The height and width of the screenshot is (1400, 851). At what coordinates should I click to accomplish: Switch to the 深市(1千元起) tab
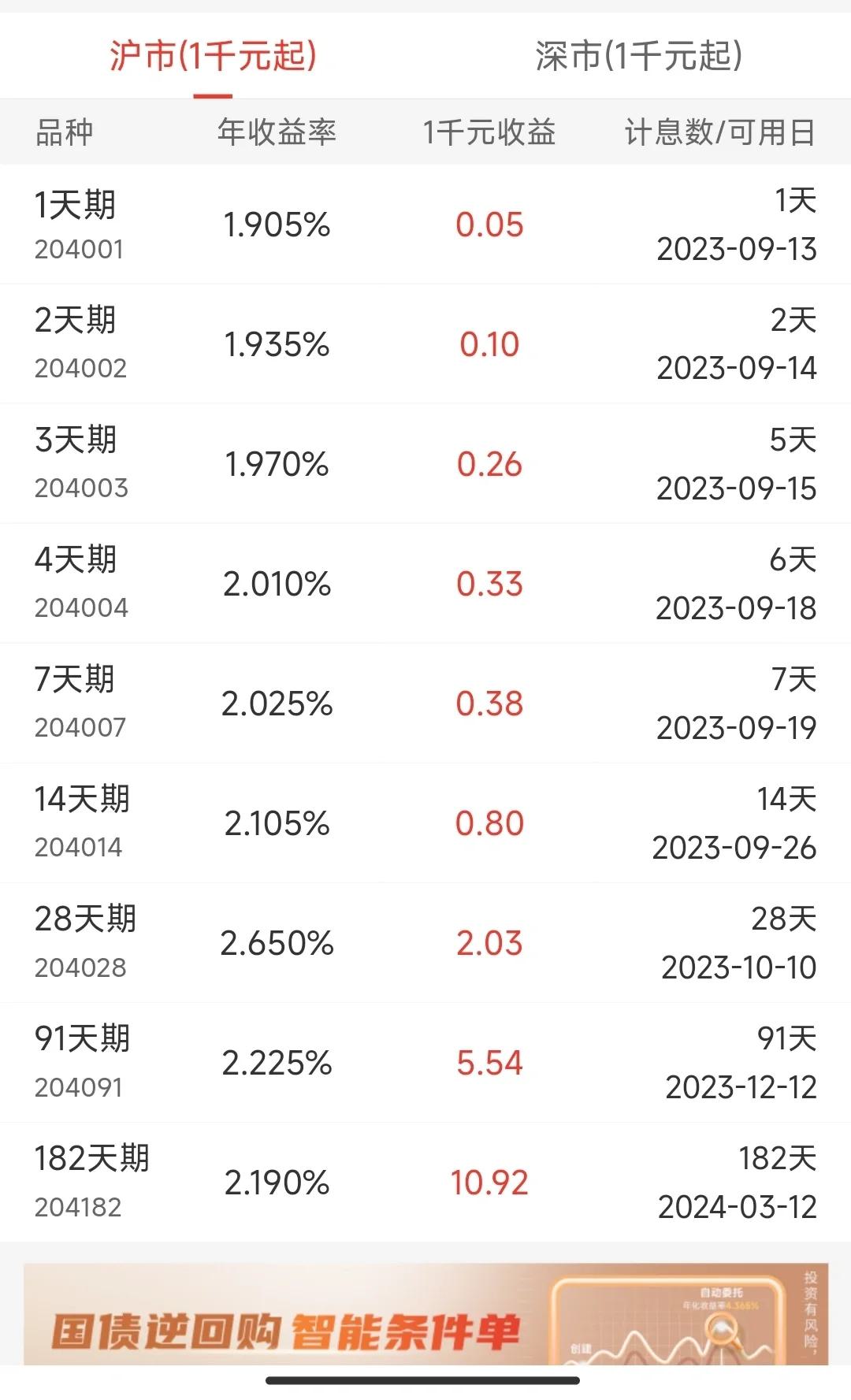[x=638, y=56]
